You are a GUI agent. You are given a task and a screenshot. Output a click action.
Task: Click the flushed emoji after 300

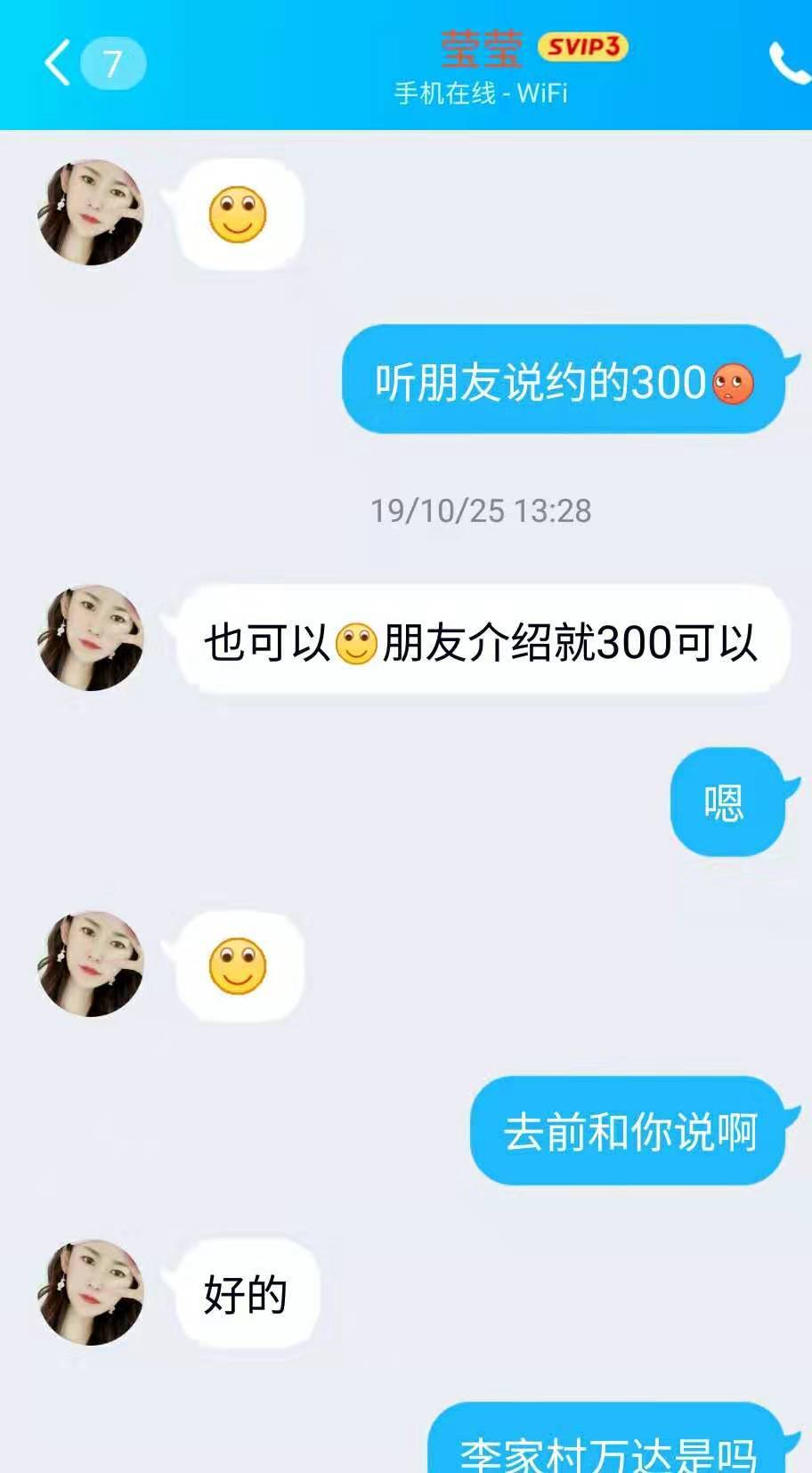[x=730, y=384]
